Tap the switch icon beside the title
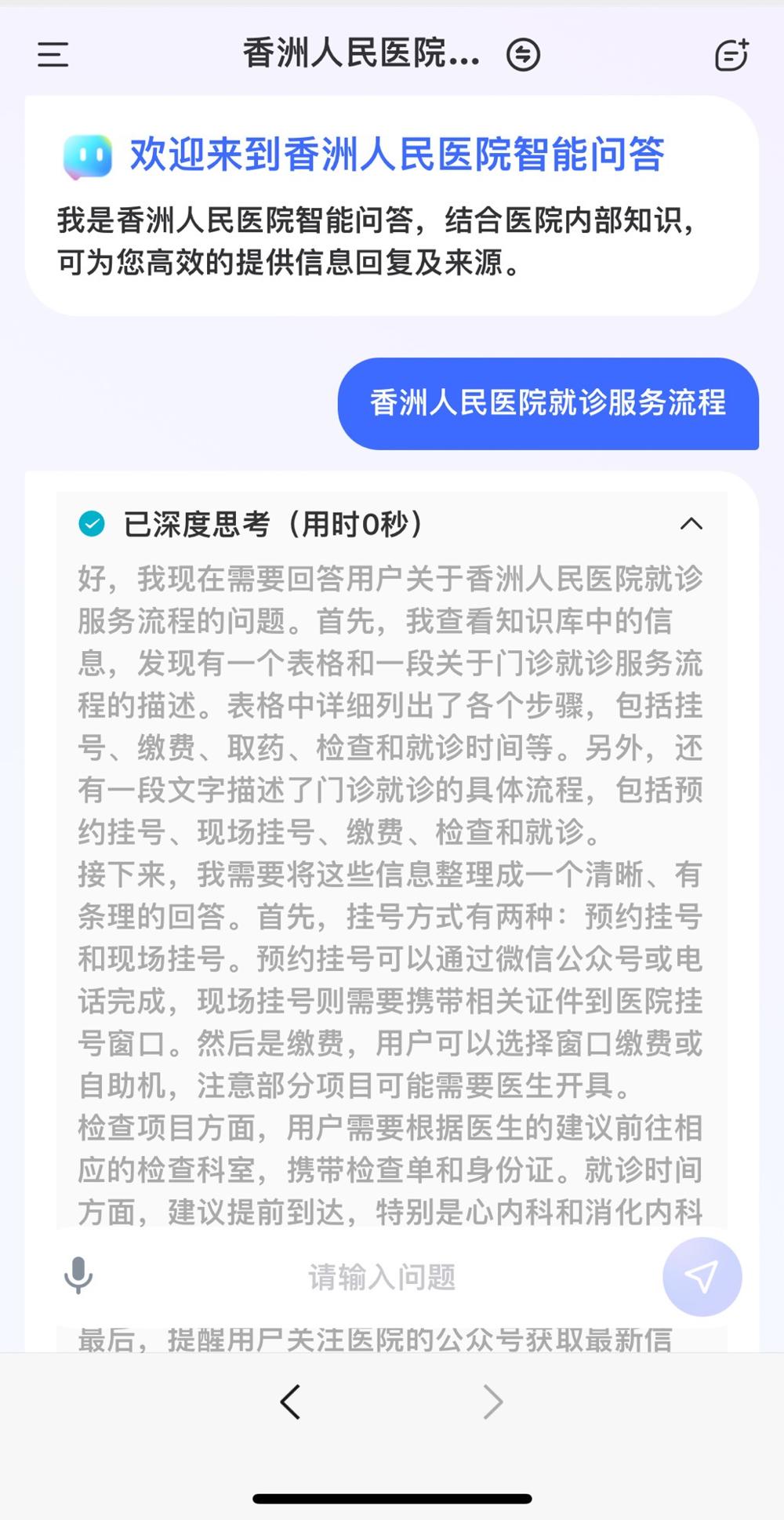784x1520 pixels. (523, 55)
